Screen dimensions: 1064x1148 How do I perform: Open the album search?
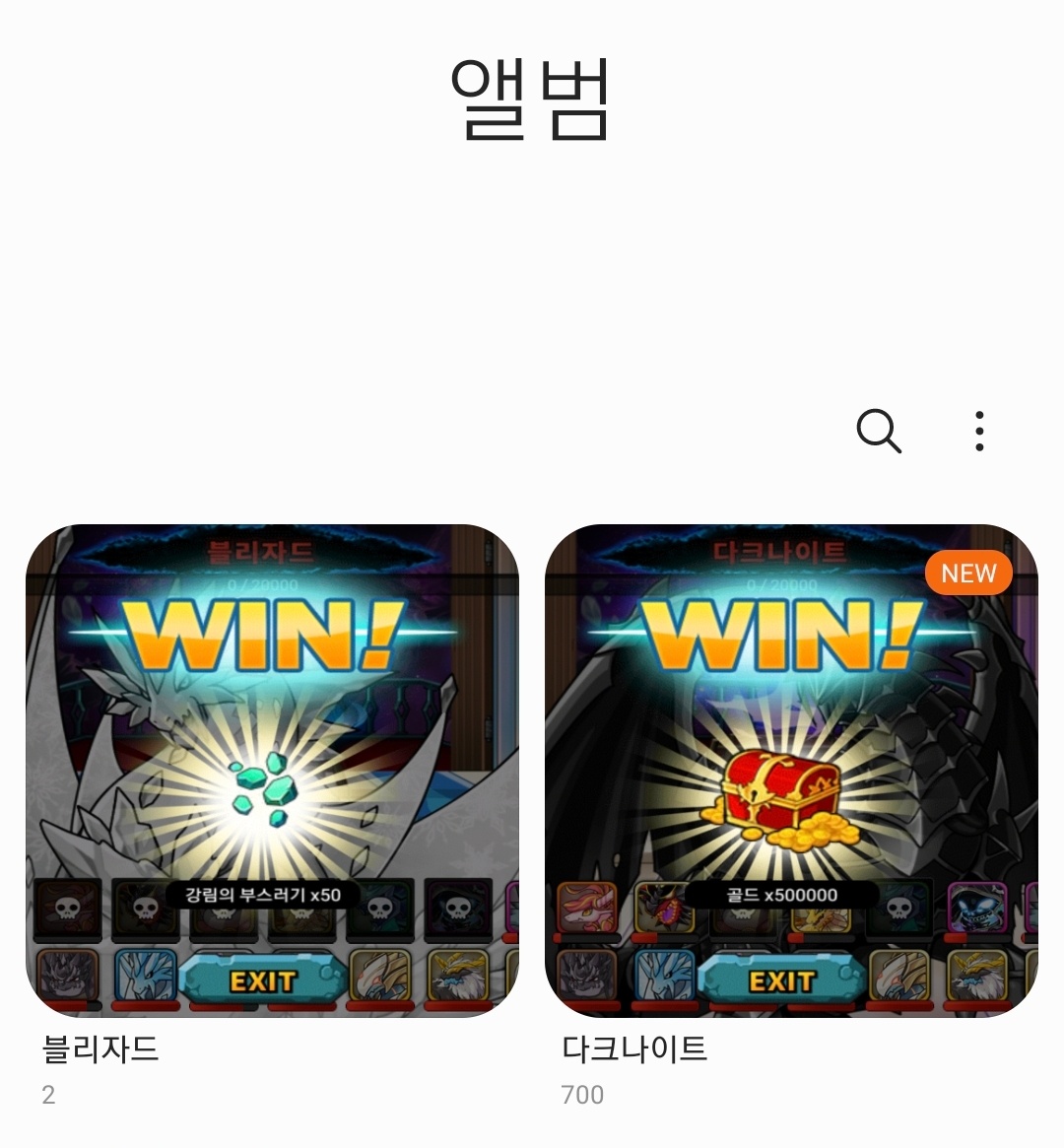(x=879, y=431)
